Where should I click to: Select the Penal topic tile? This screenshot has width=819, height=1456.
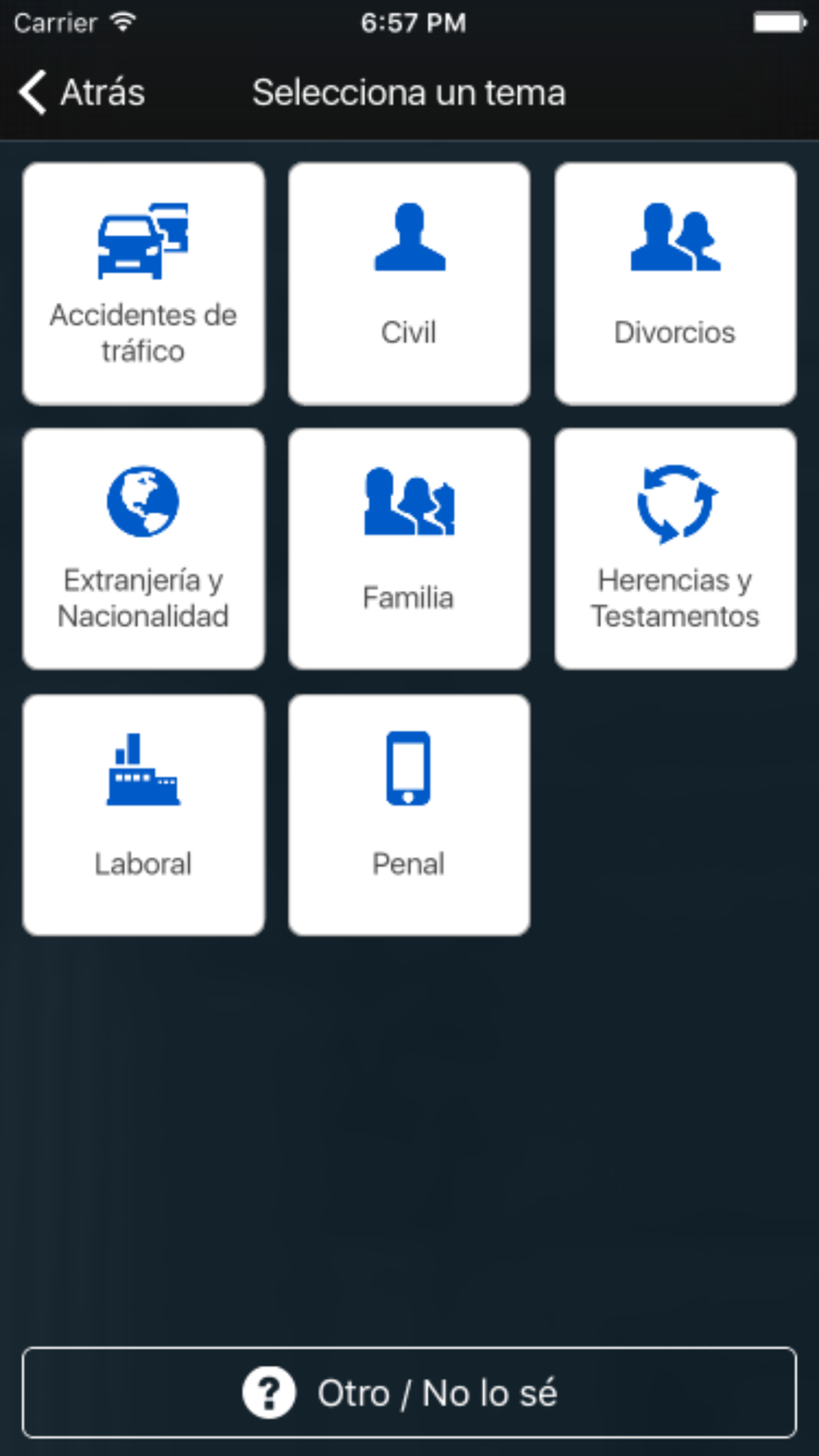[x=409, y=815]
